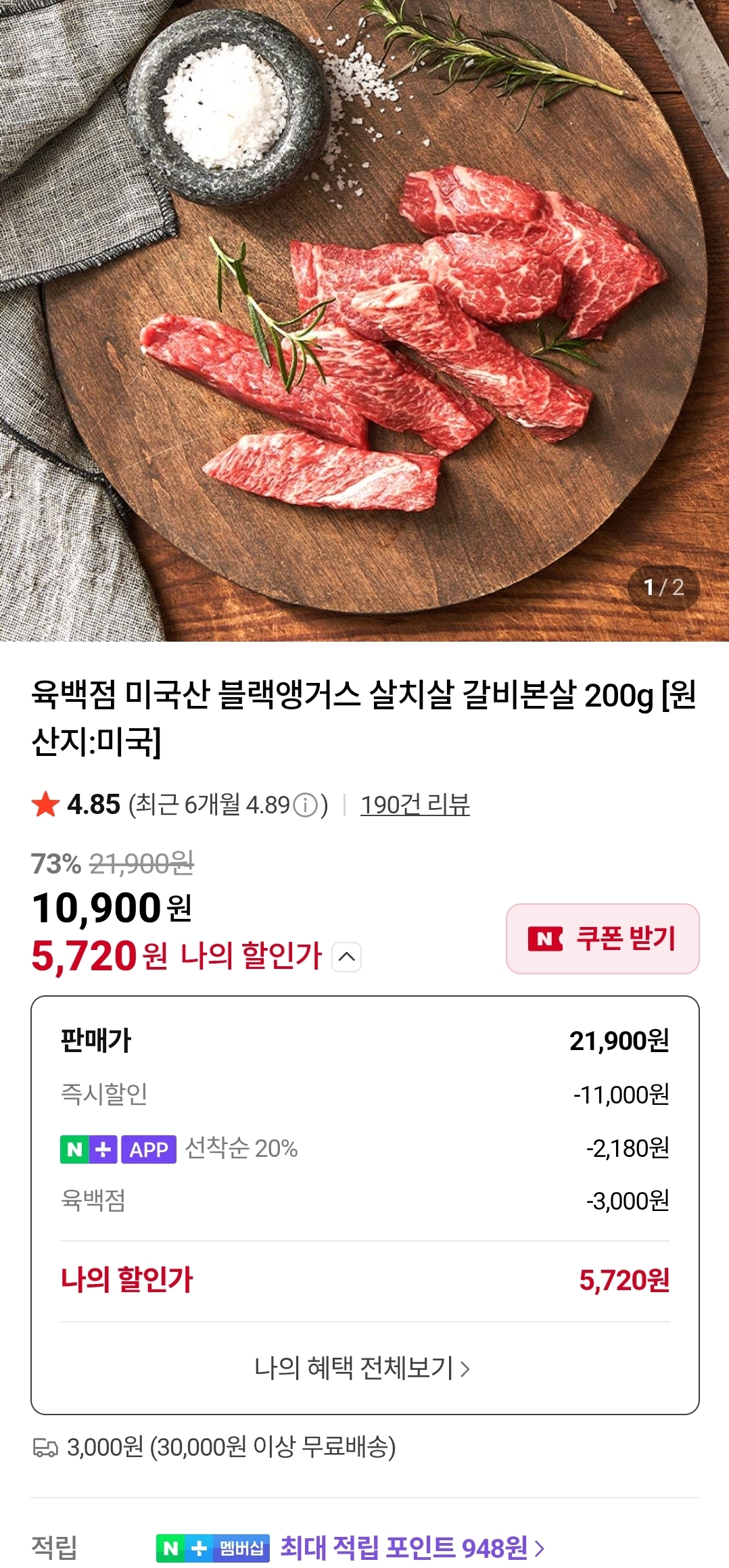Collapse the 나의 할인가 price breakdown
Image resolution: width=729 pixels, height=1568 pixels.
coord(347,957)
